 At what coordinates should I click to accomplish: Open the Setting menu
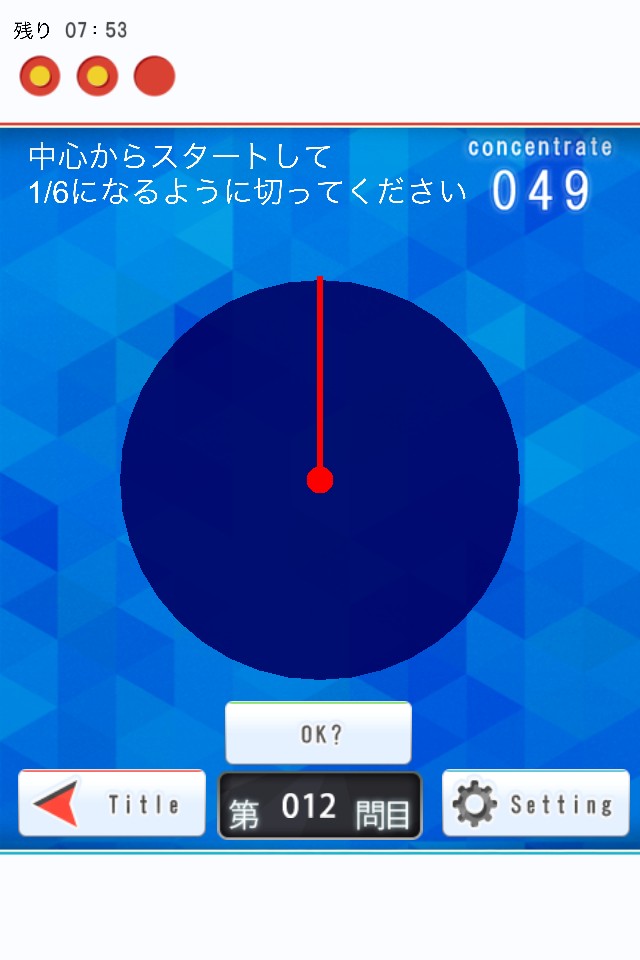pos(535,804)
